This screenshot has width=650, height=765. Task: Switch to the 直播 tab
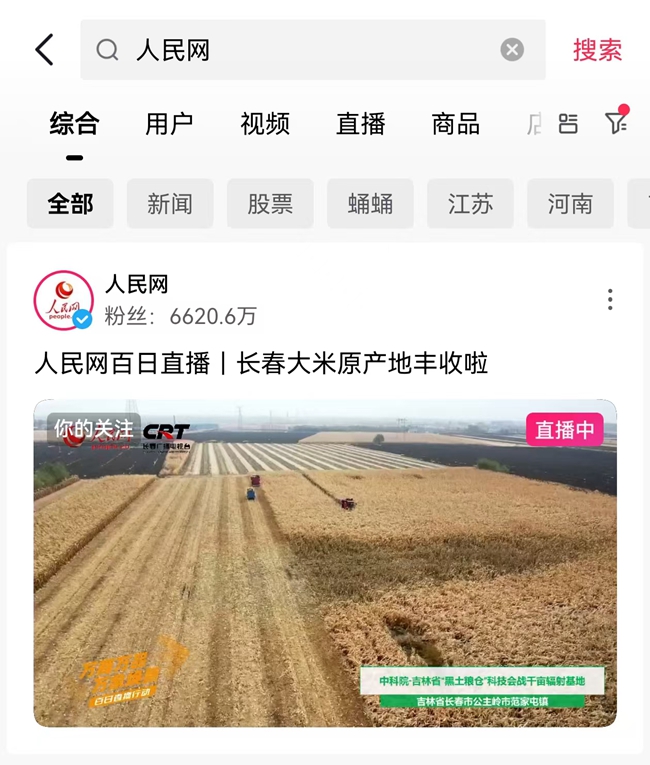coord(360,124)
